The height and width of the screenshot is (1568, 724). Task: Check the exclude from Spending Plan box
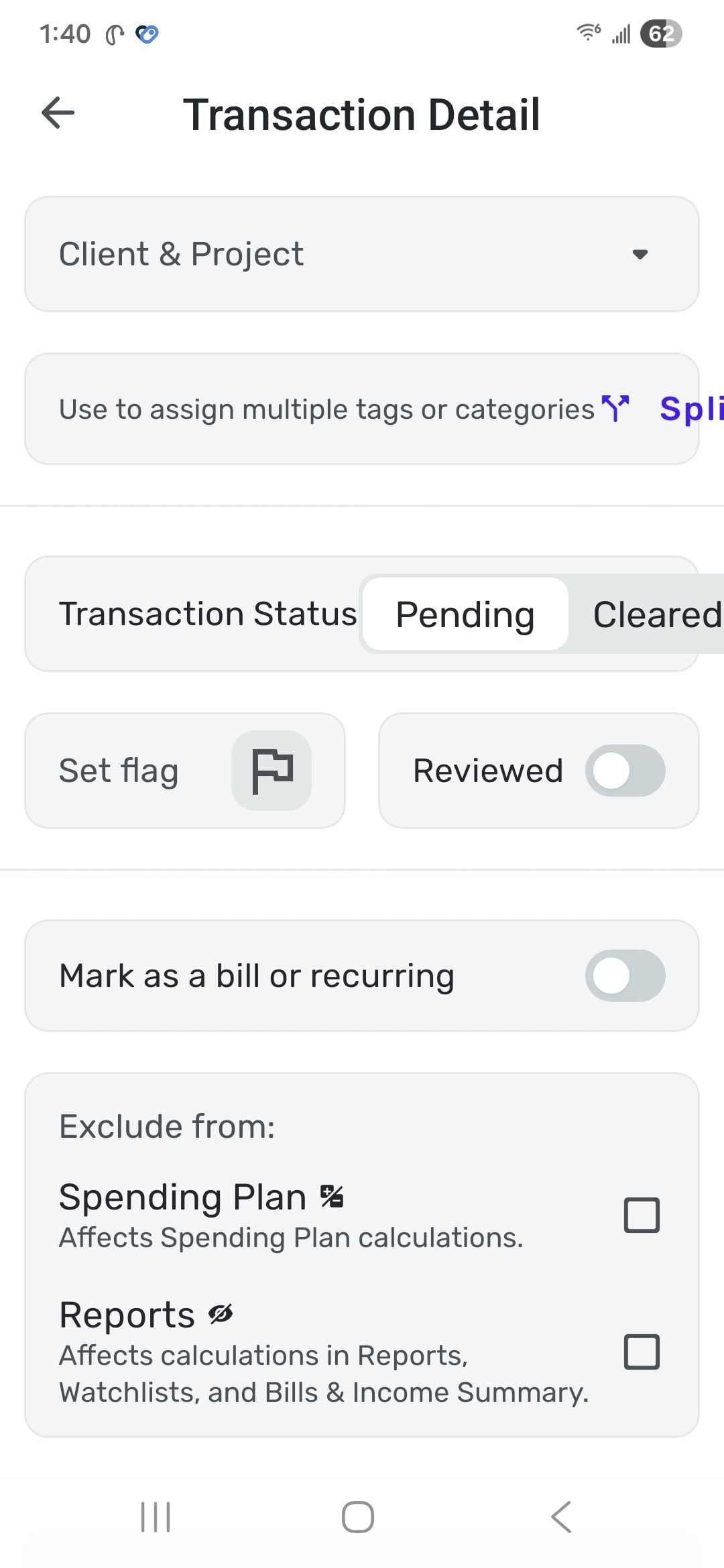(642, 1215)
